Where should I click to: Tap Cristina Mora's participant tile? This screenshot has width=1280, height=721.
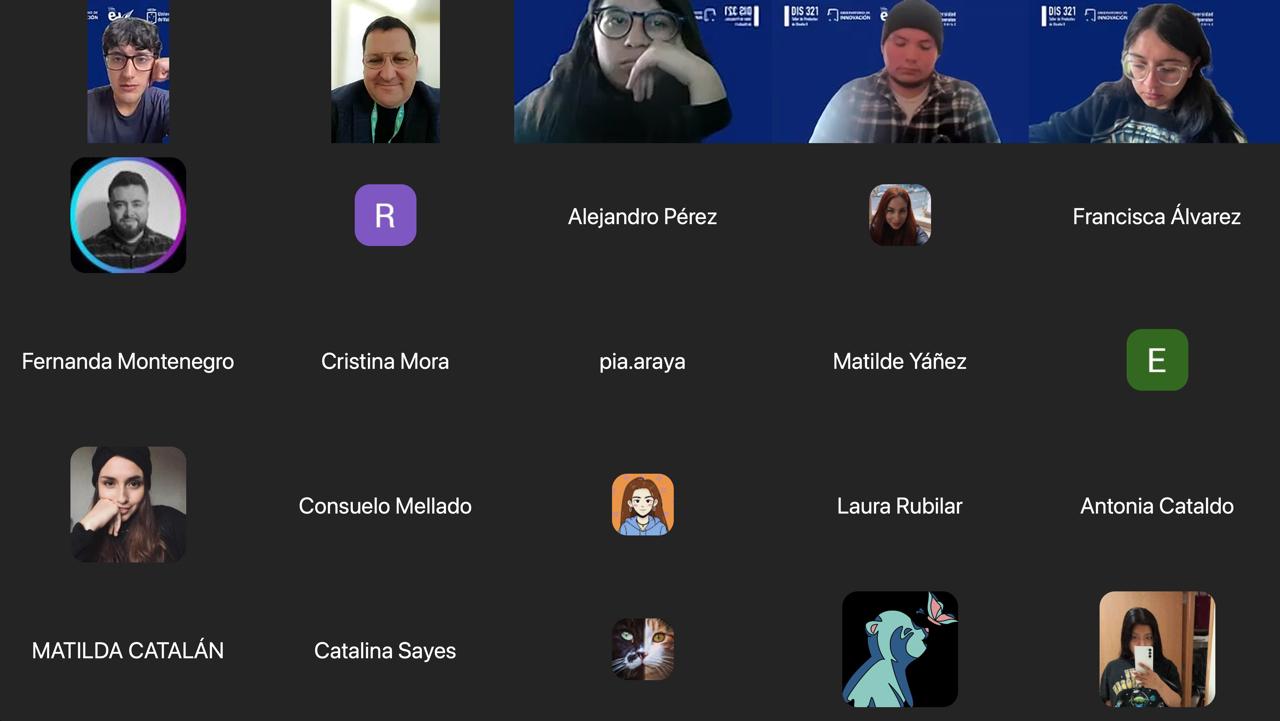coord(385,361)
